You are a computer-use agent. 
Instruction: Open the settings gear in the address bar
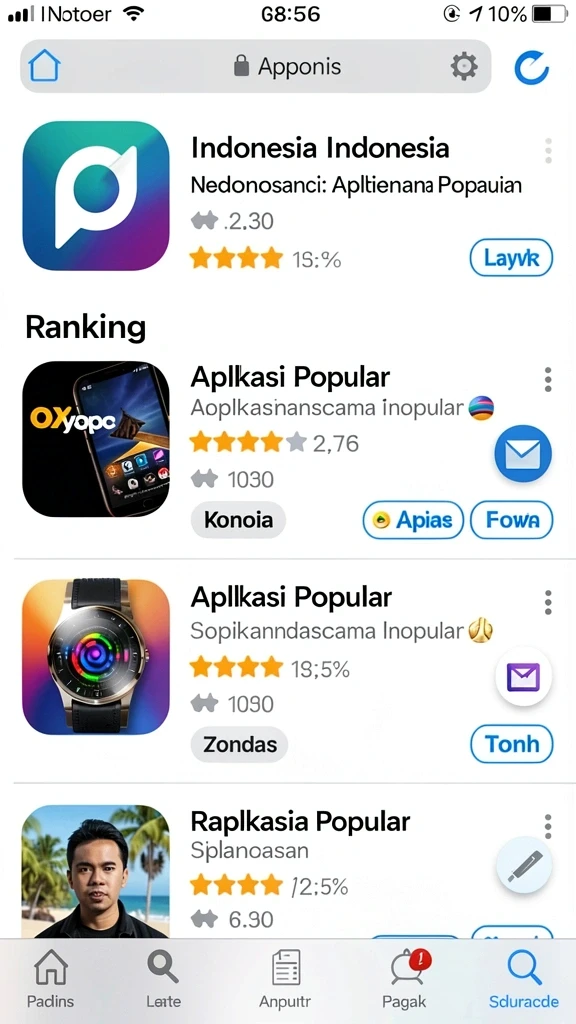click(x=464, y=67)
